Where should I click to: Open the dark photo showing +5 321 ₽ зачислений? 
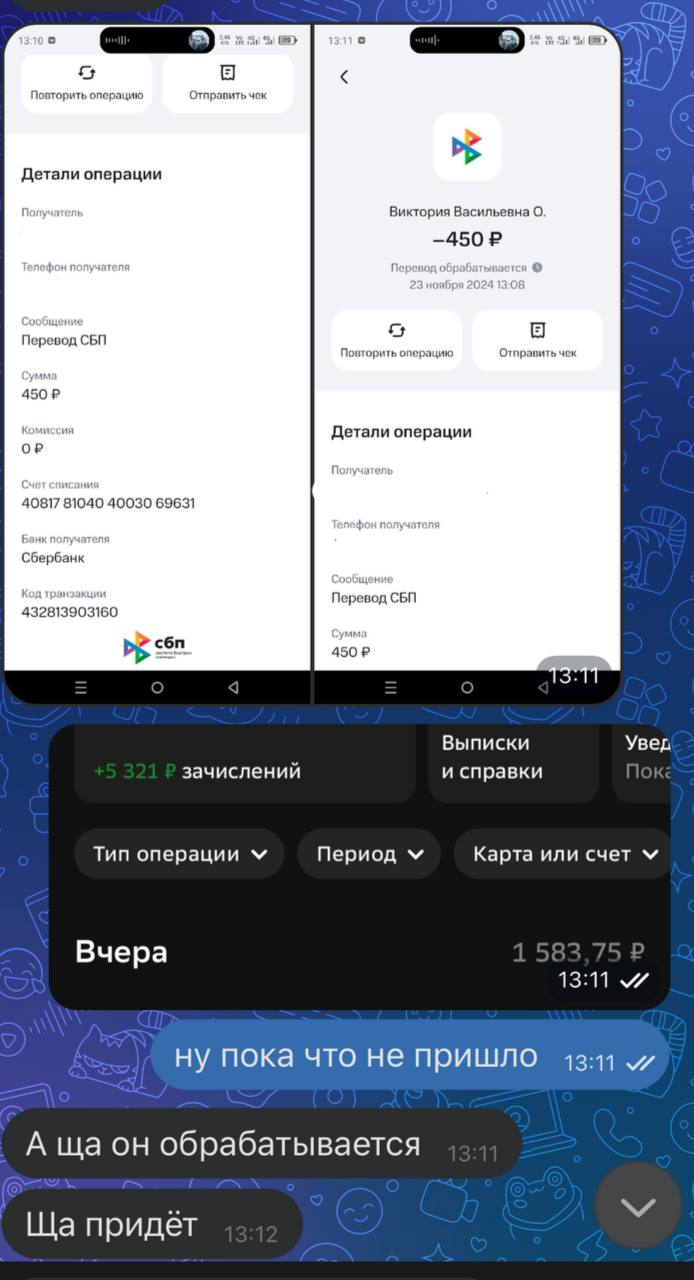tap(360, 866)
